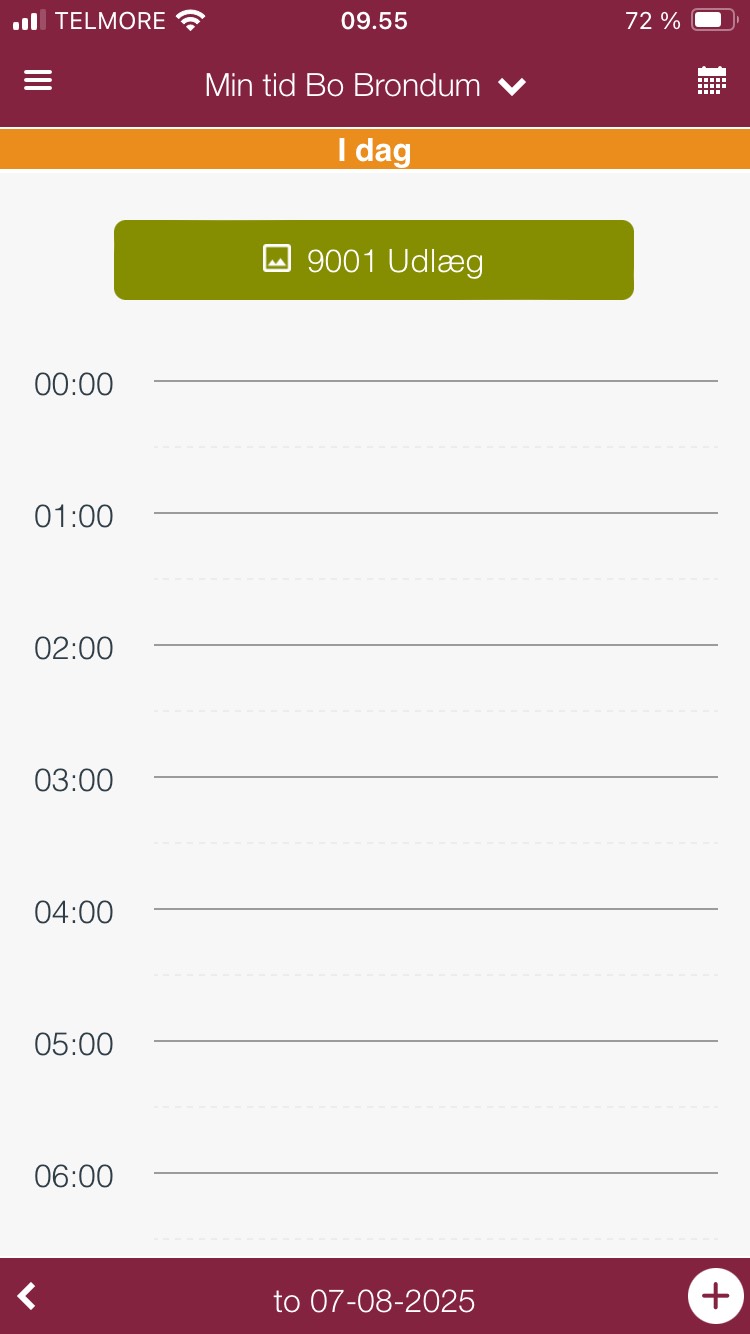Open the 9001 Udlæg entry
750x1334 pixels.
point(374,260)
